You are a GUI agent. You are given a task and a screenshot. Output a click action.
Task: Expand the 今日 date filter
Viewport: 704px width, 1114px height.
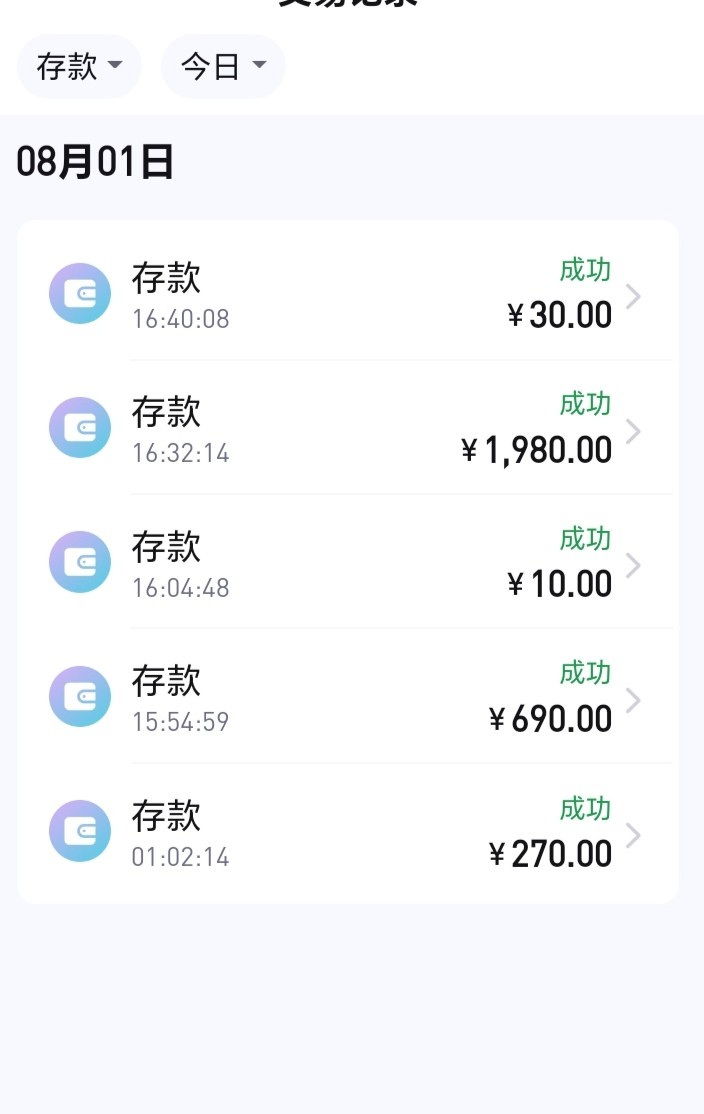coord(223,67)
